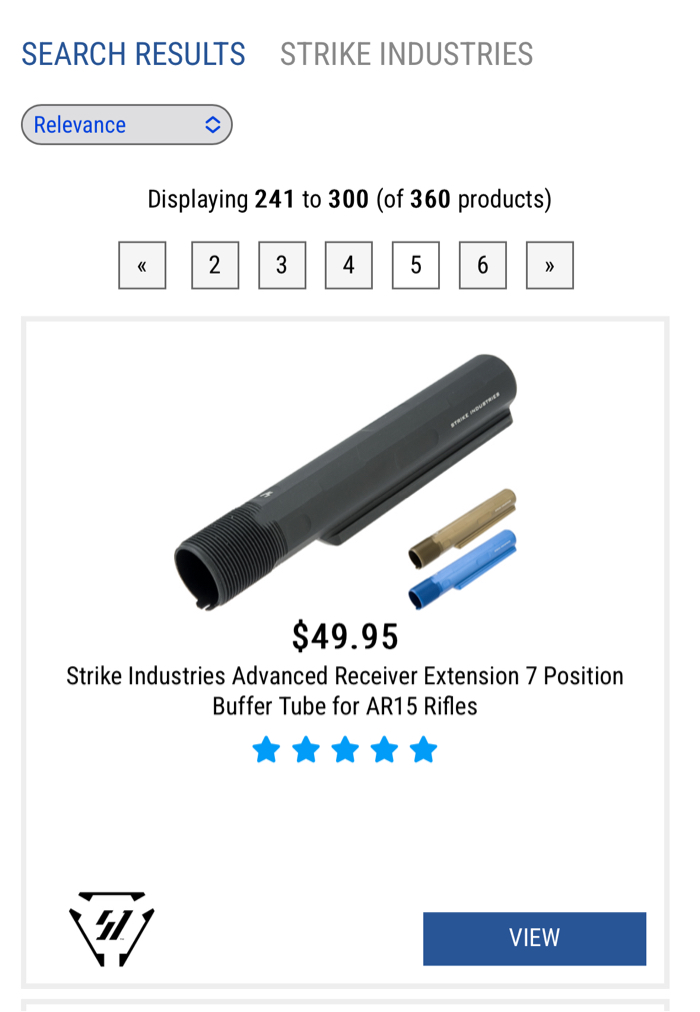
Task: View the Advanced Receiver Extension buffer tube
Action: pyautogui.click(x=534, y=938)
